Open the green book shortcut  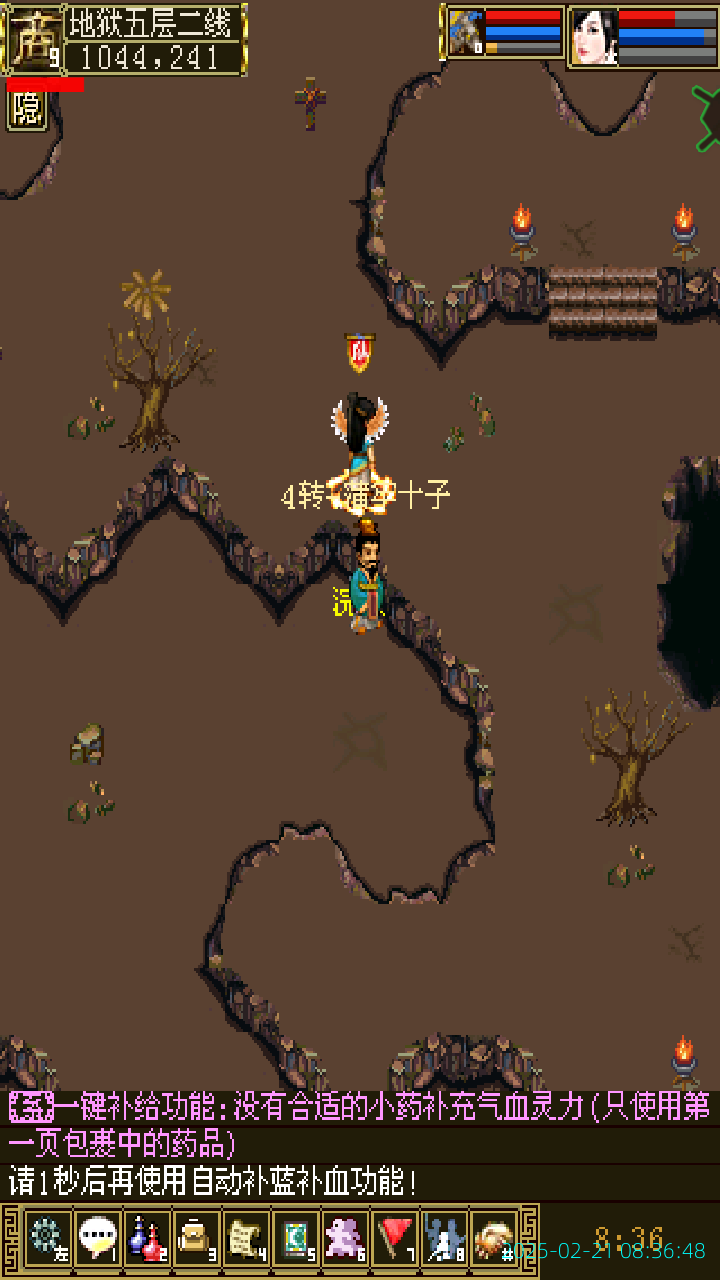pos(296,1239)
